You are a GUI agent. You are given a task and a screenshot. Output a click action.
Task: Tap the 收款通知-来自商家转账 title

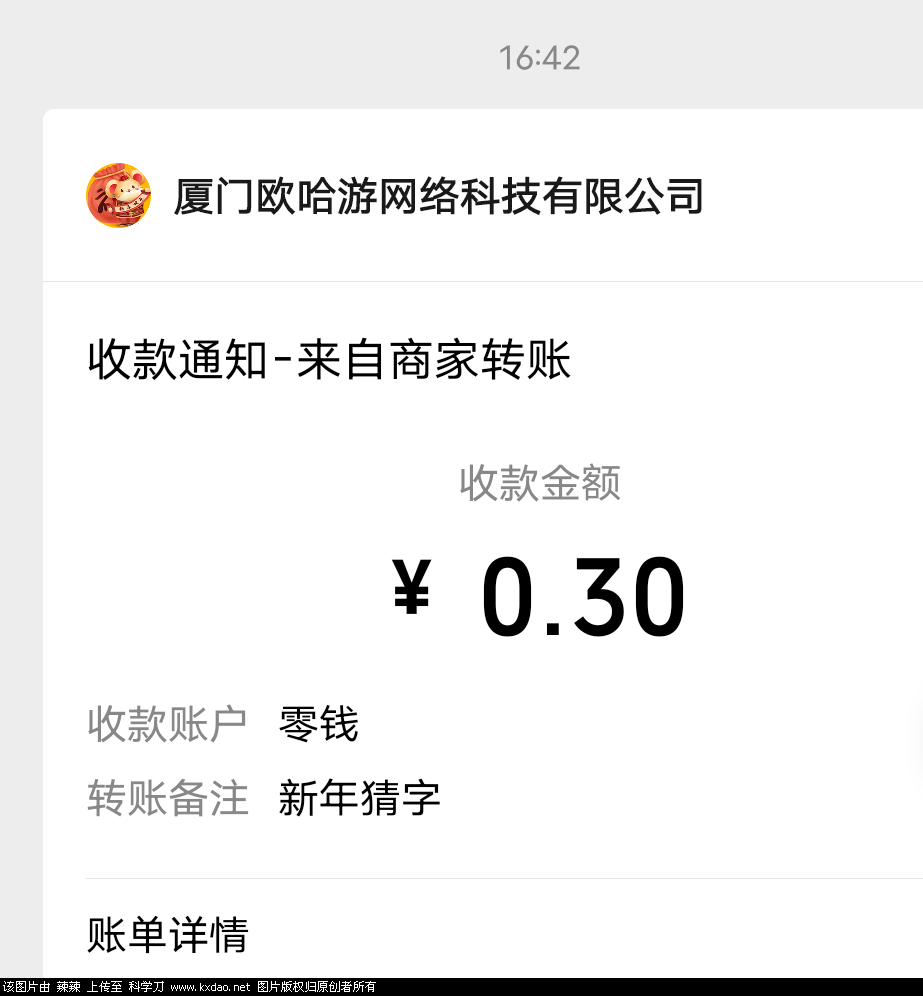[x=328, y=360]
